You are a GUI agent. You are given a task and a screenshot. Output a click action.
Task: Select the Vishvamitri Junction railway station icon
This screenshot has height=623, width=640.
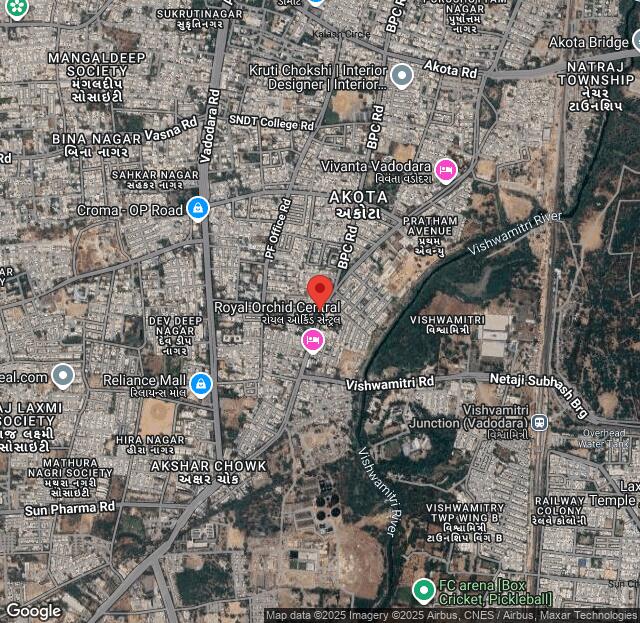(x=540, y=422)
